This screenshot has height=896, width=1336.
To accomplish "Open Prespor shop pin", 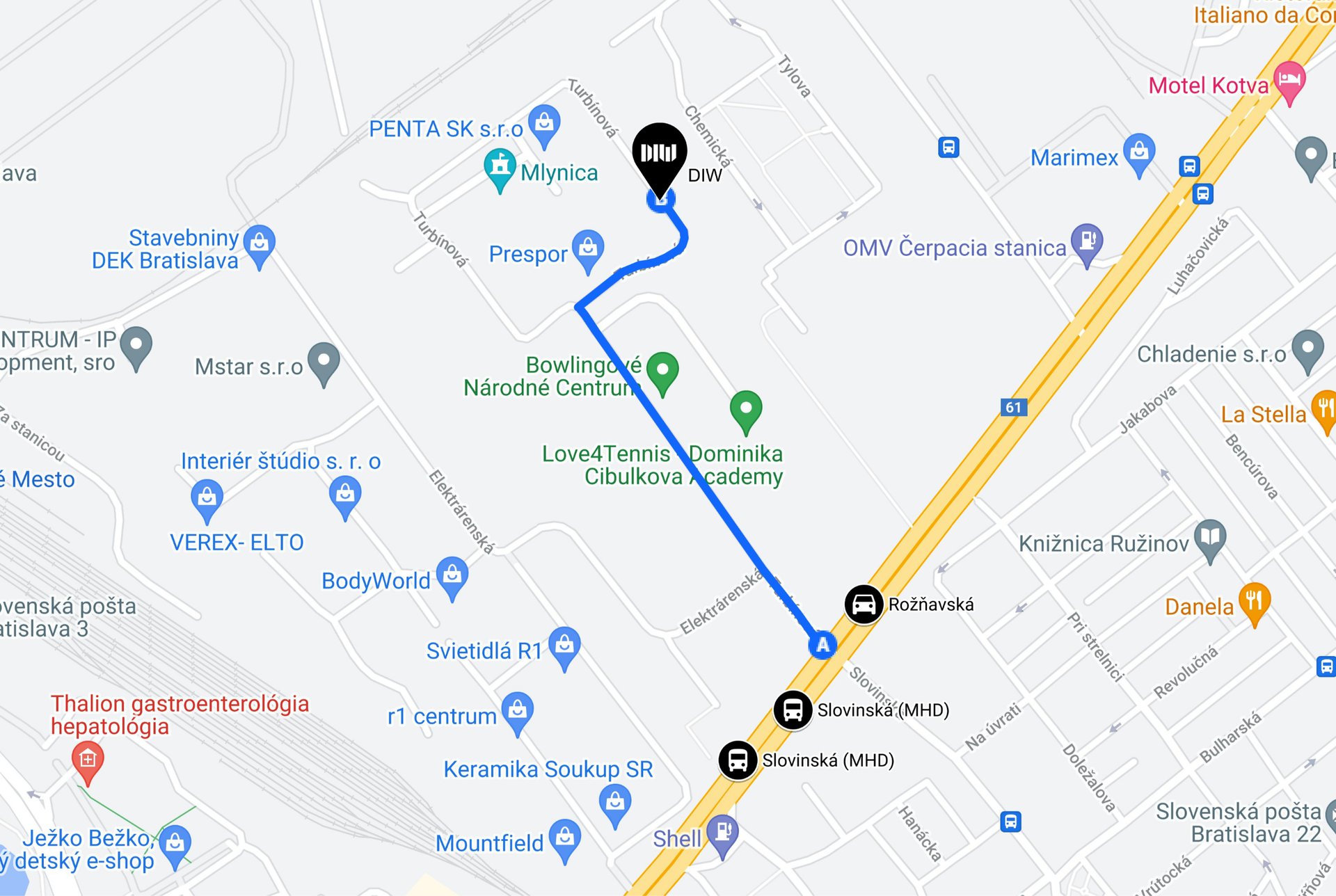I will (588, 248).
